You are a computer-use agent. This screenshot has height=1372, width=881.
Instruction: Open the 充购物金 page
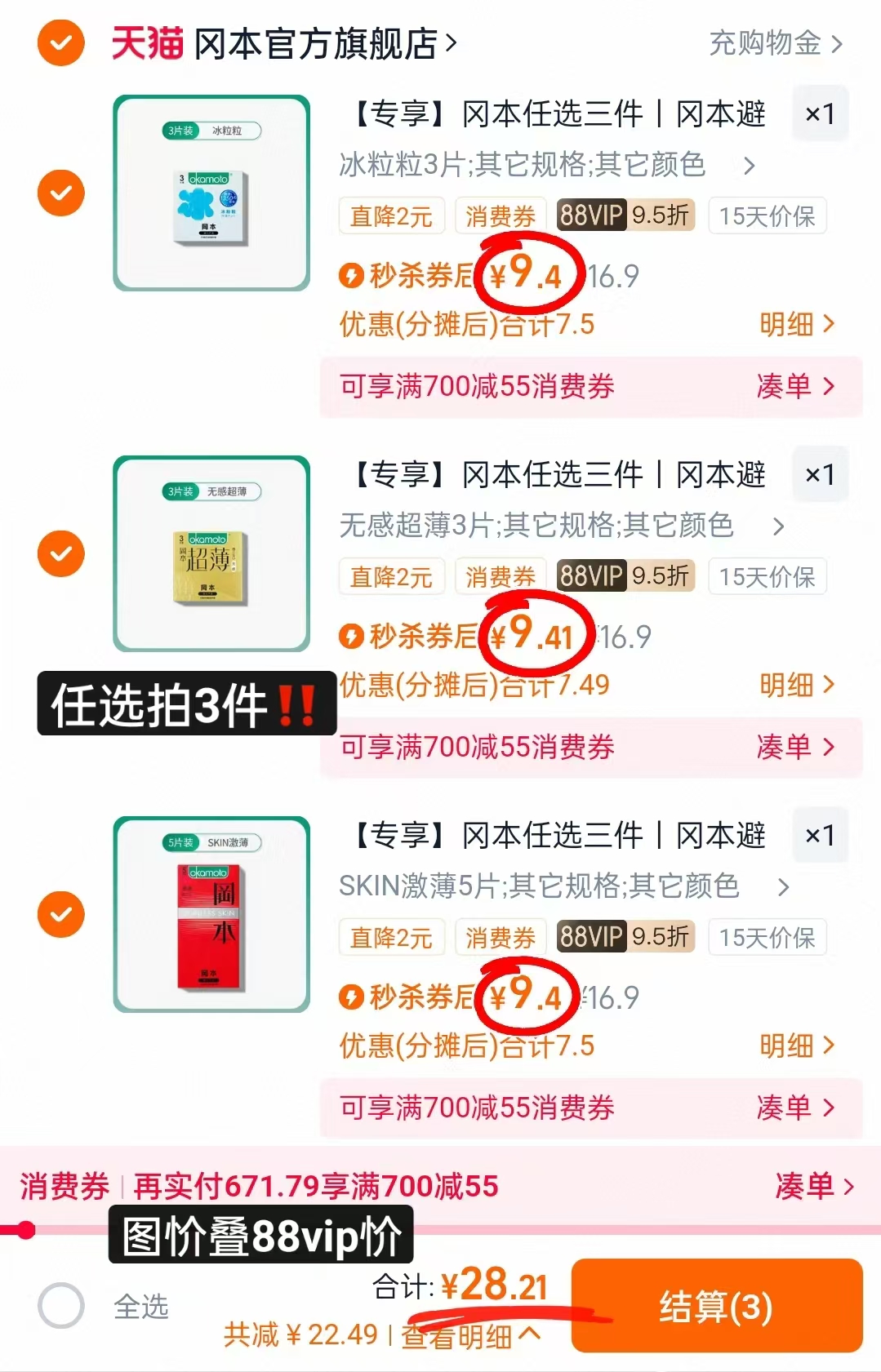pyautogui.click(x=768, y=45)
